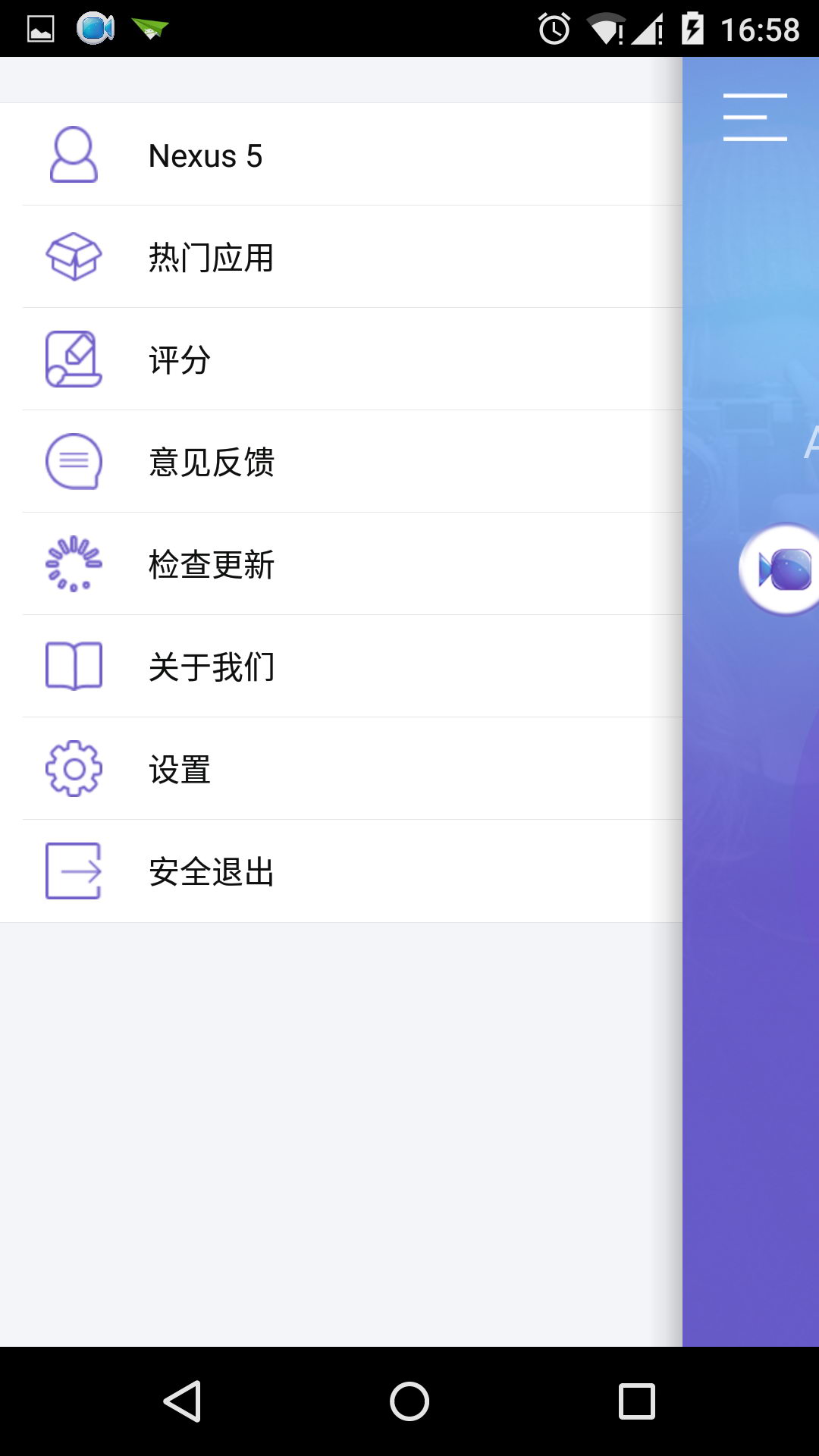Select the 设置 menu item

[179, 769]
